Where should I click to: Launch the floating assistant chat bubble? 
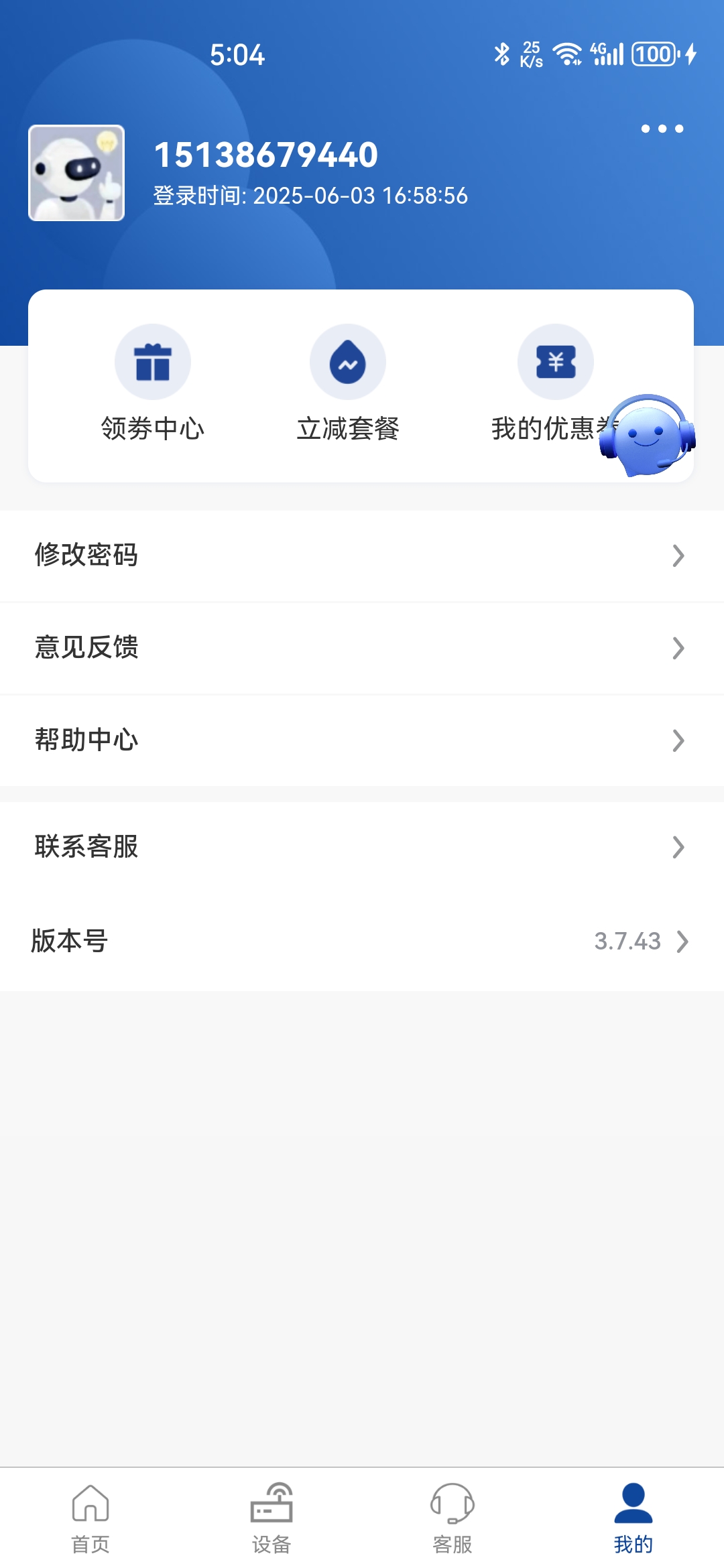[648, 437]
